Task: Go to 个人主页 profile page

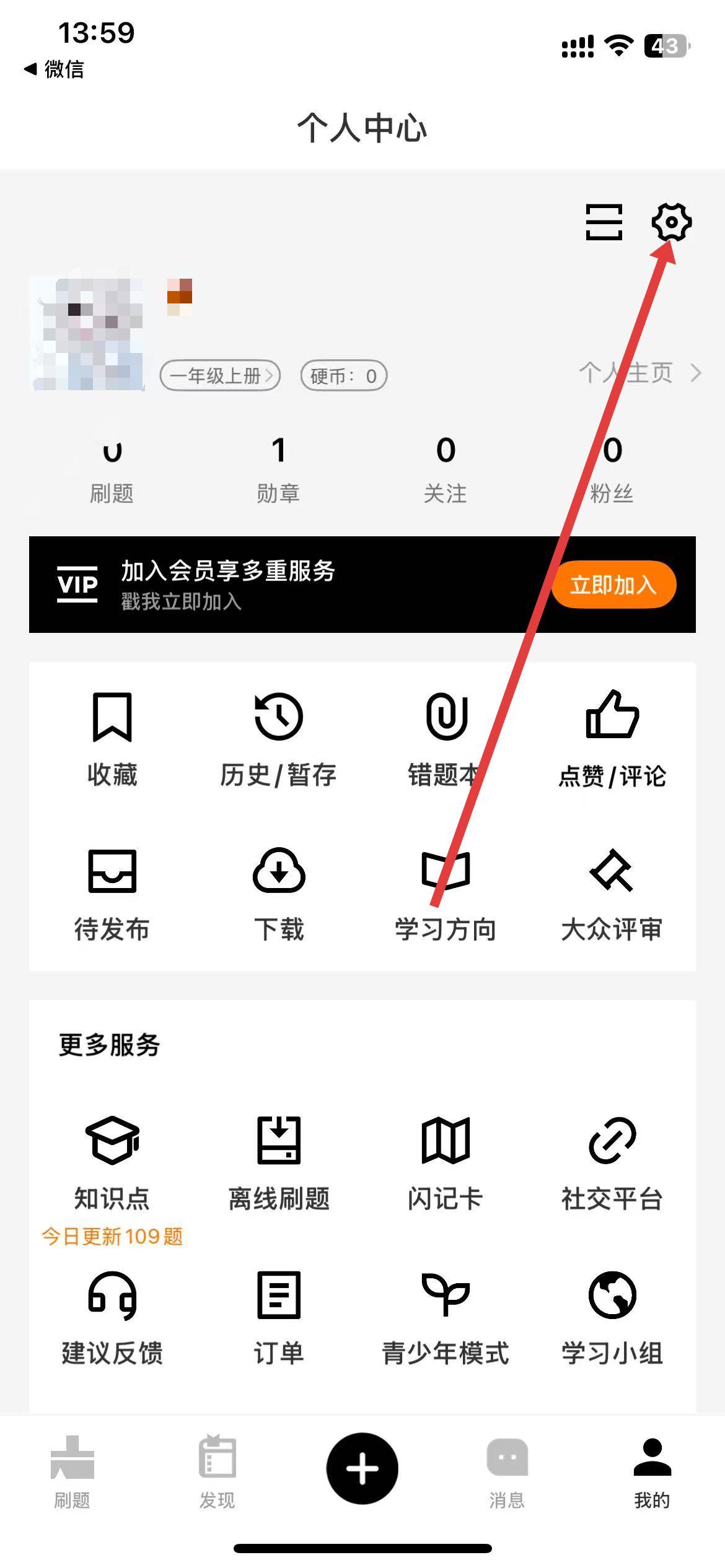Action: 638,373
